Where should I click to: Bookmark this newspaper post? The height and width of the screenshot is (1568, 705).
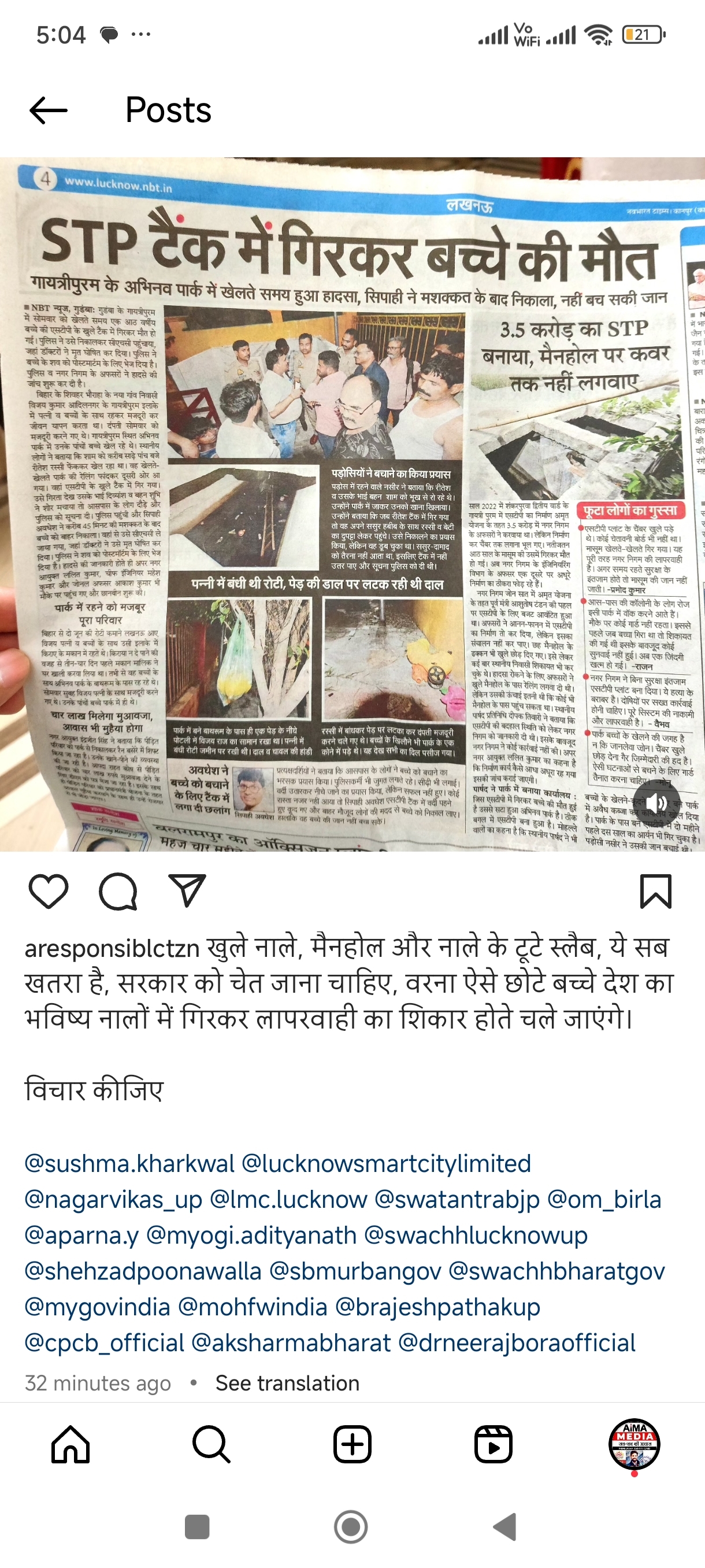click(656, 891)
